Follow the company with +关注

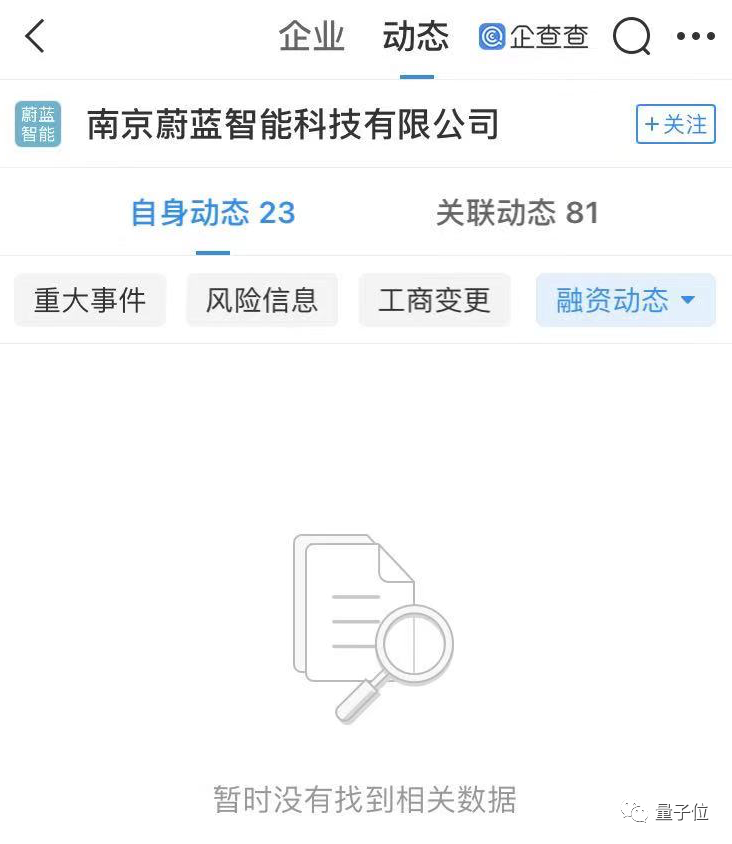point(676,124)
